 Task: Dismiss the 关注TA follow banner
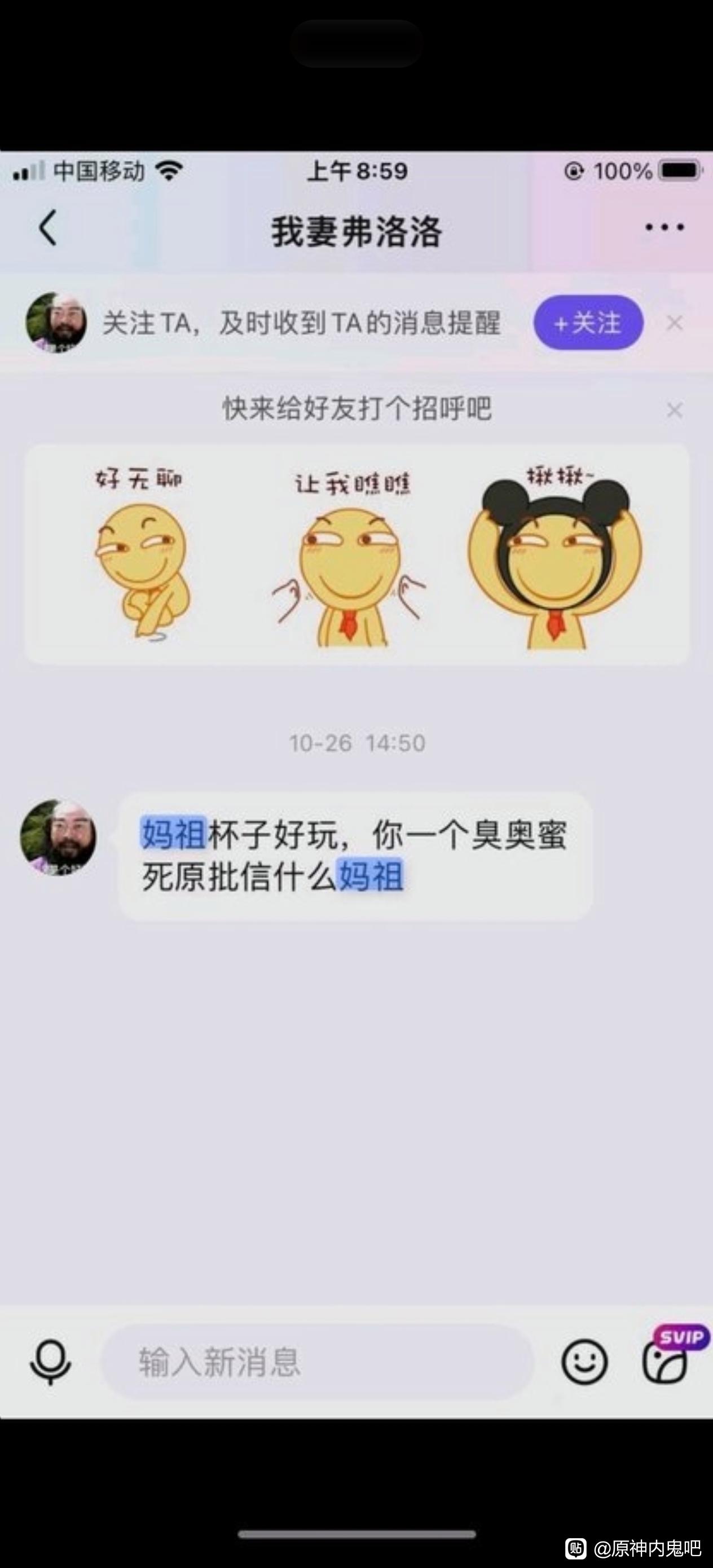(x=674, y=323)
